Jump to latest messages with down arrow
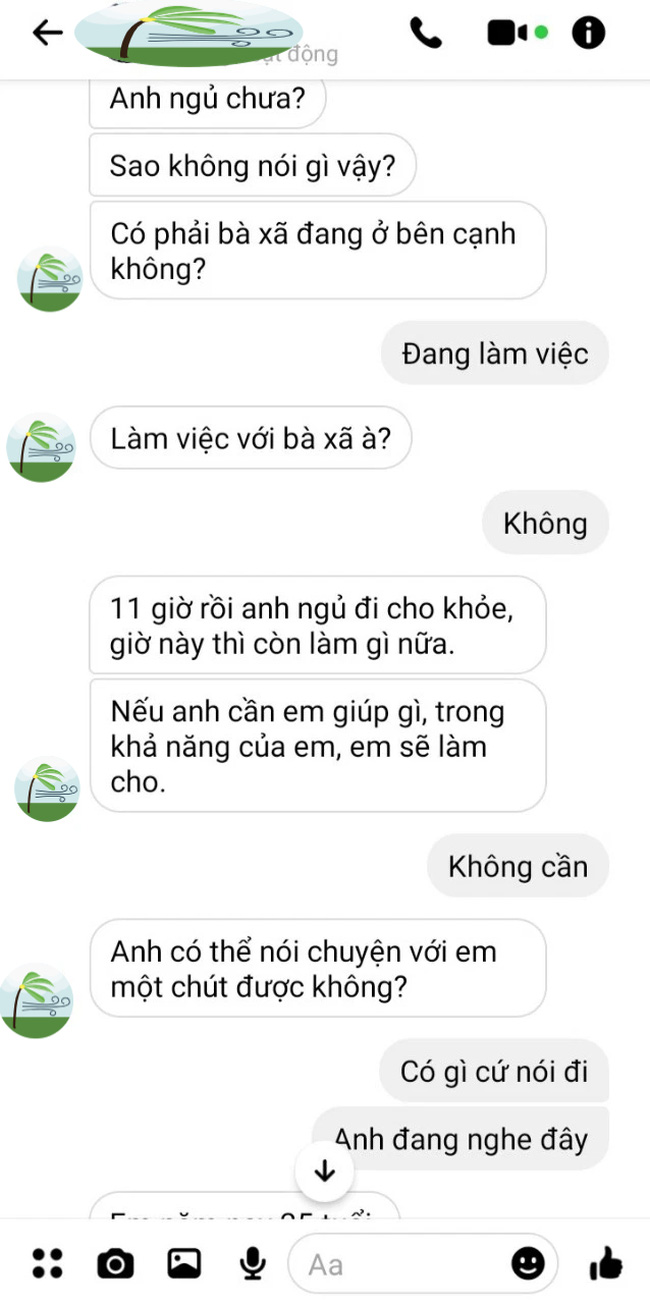This screenshot has height=1304, width=650. [x=325, y=1171]
